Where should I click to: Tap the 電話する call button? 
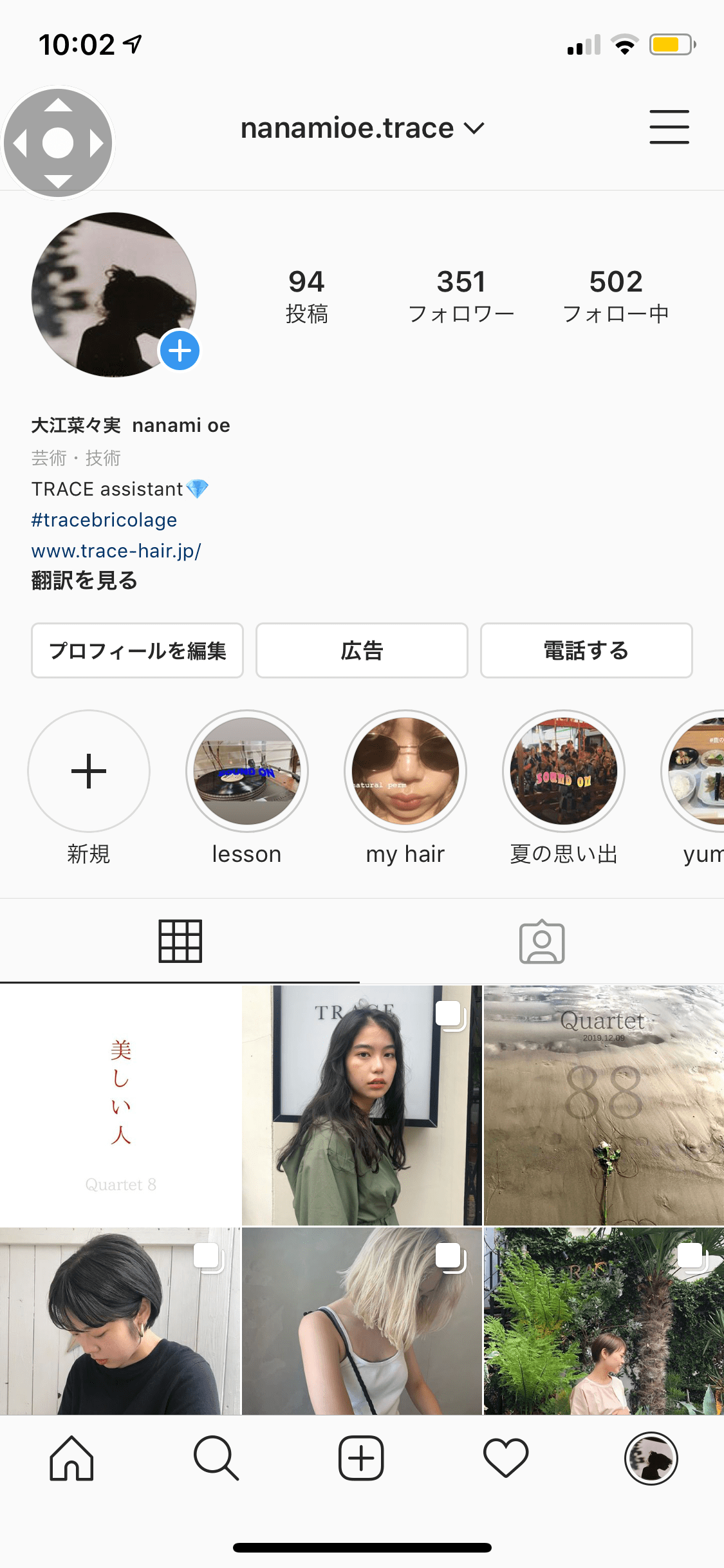click(586, 651)
